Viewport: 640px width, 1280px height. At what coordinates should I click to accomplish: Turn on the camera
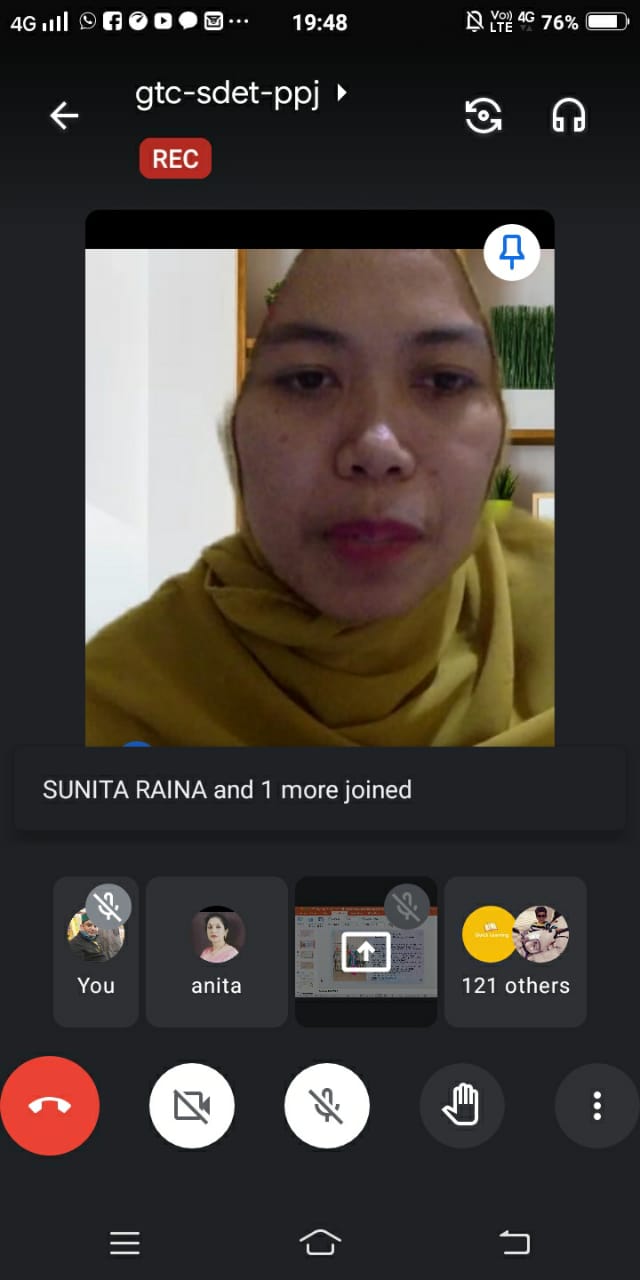pos(192,1106)
